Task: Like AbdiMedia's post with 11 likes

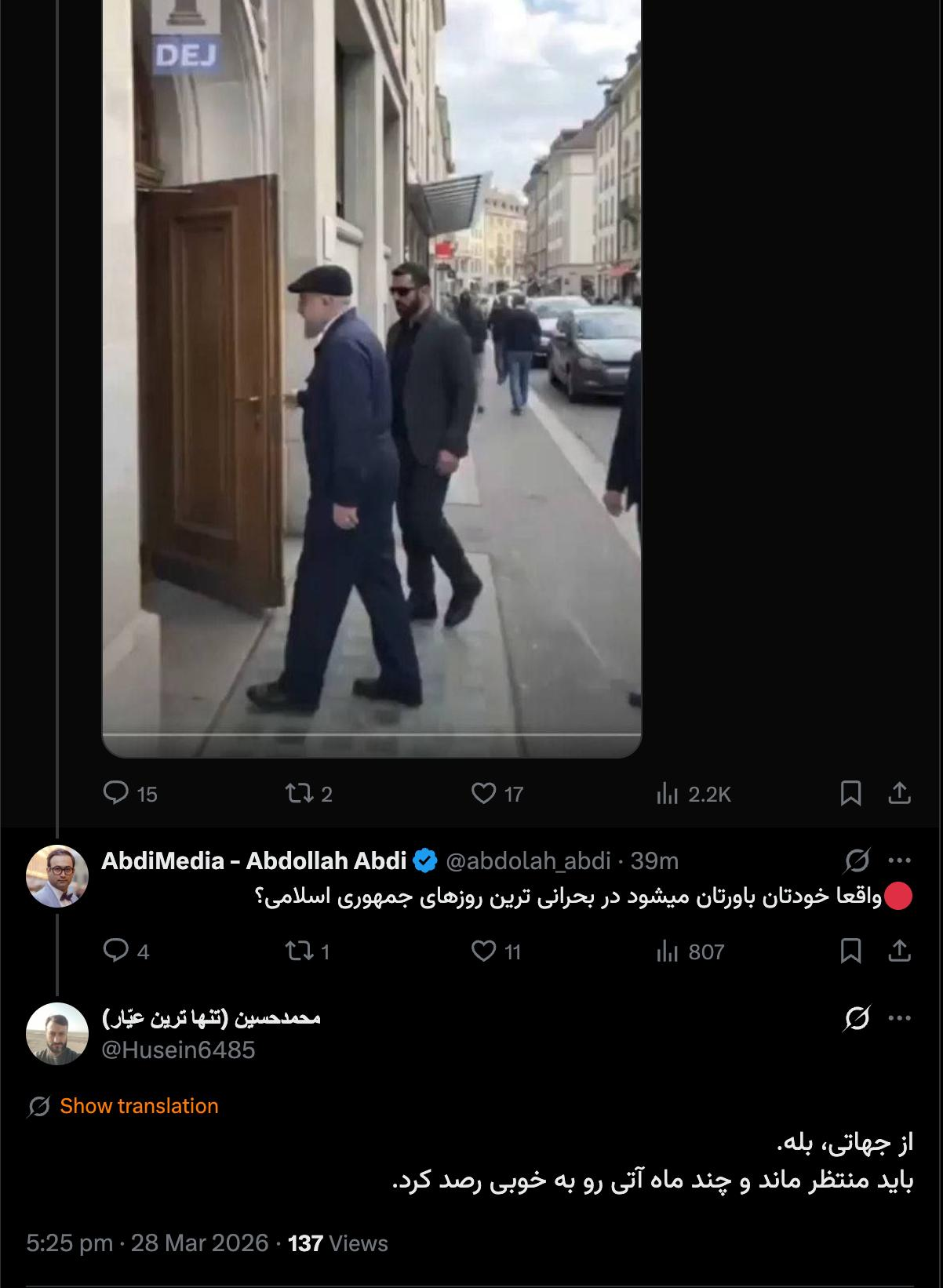Action: click(483, 951)
